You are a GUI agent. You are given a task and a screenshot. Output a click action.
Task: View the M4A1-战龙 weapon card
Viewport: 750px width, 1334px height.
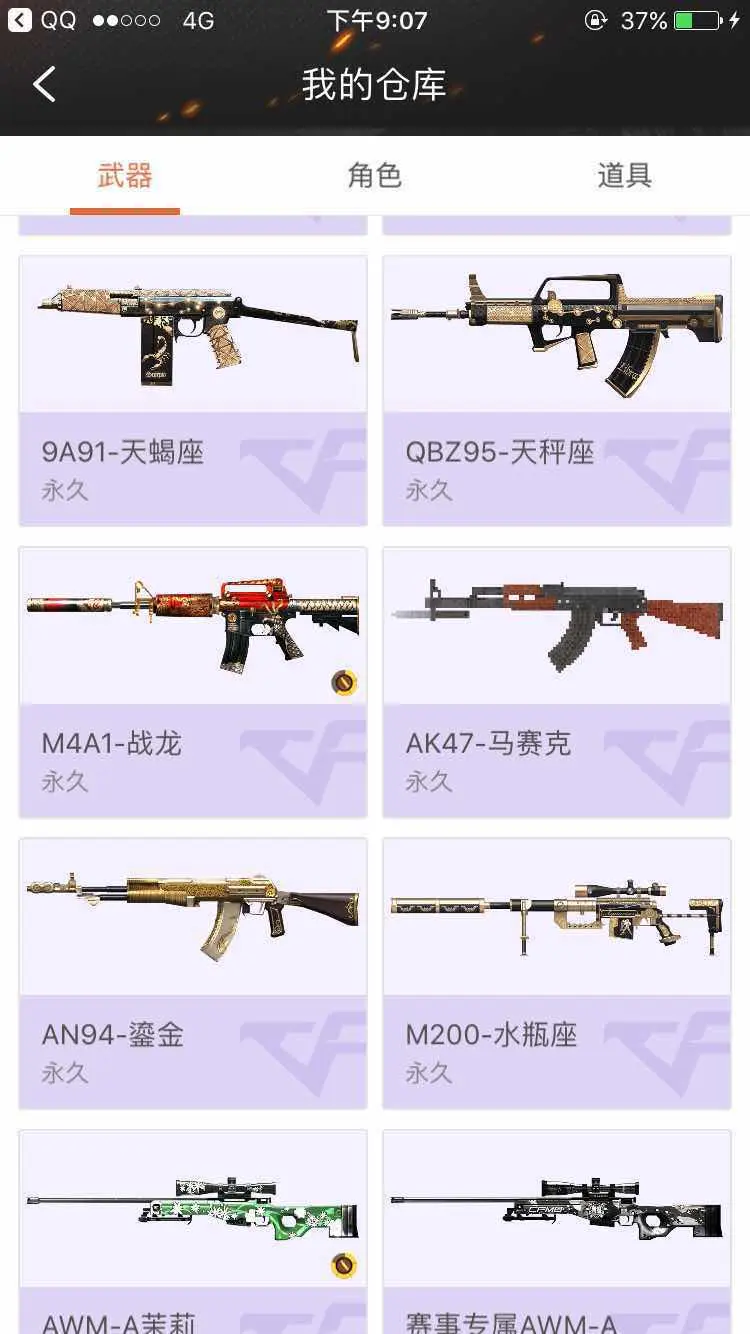[193, 681]
